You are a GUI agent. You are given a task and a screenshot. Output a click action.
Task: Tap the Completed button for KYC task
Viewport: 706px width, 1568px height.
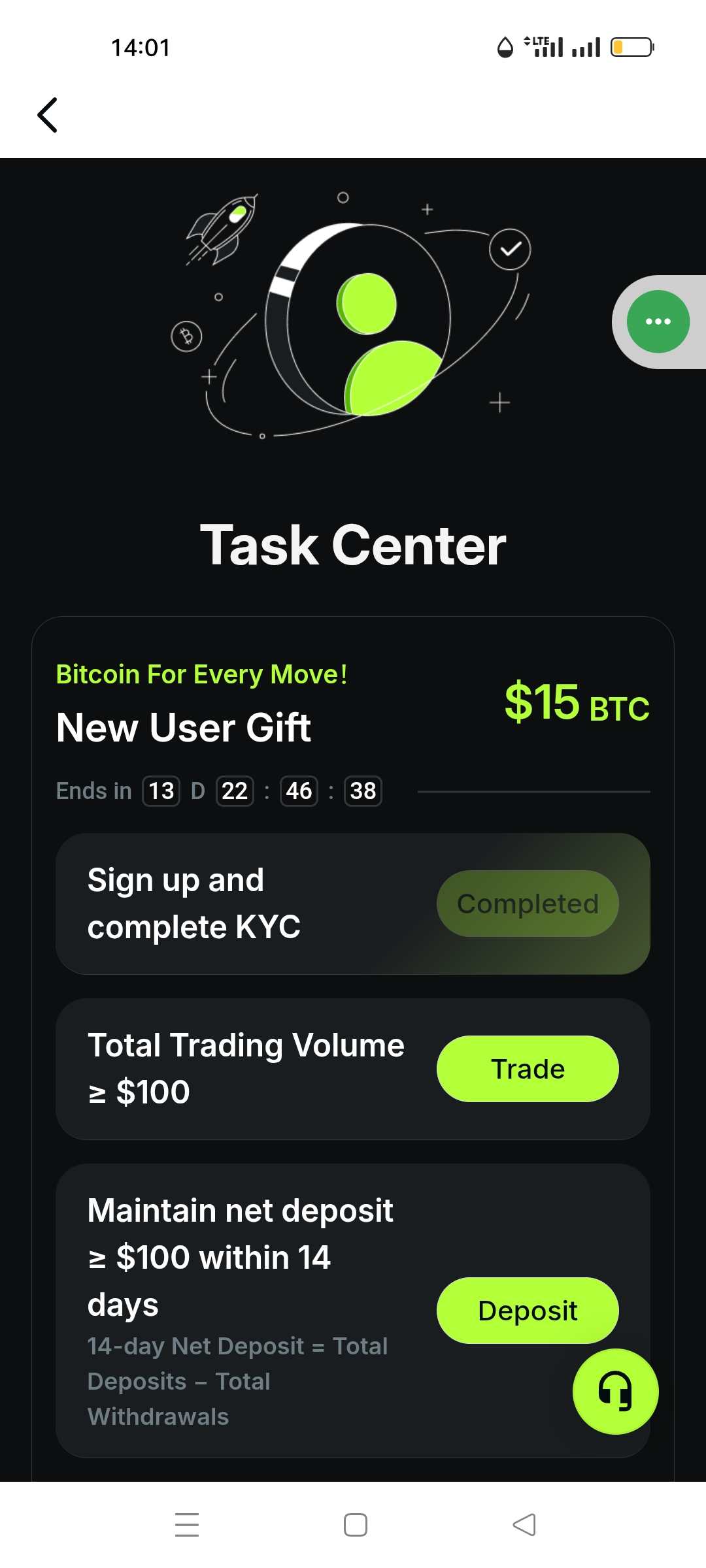point(528,904)
